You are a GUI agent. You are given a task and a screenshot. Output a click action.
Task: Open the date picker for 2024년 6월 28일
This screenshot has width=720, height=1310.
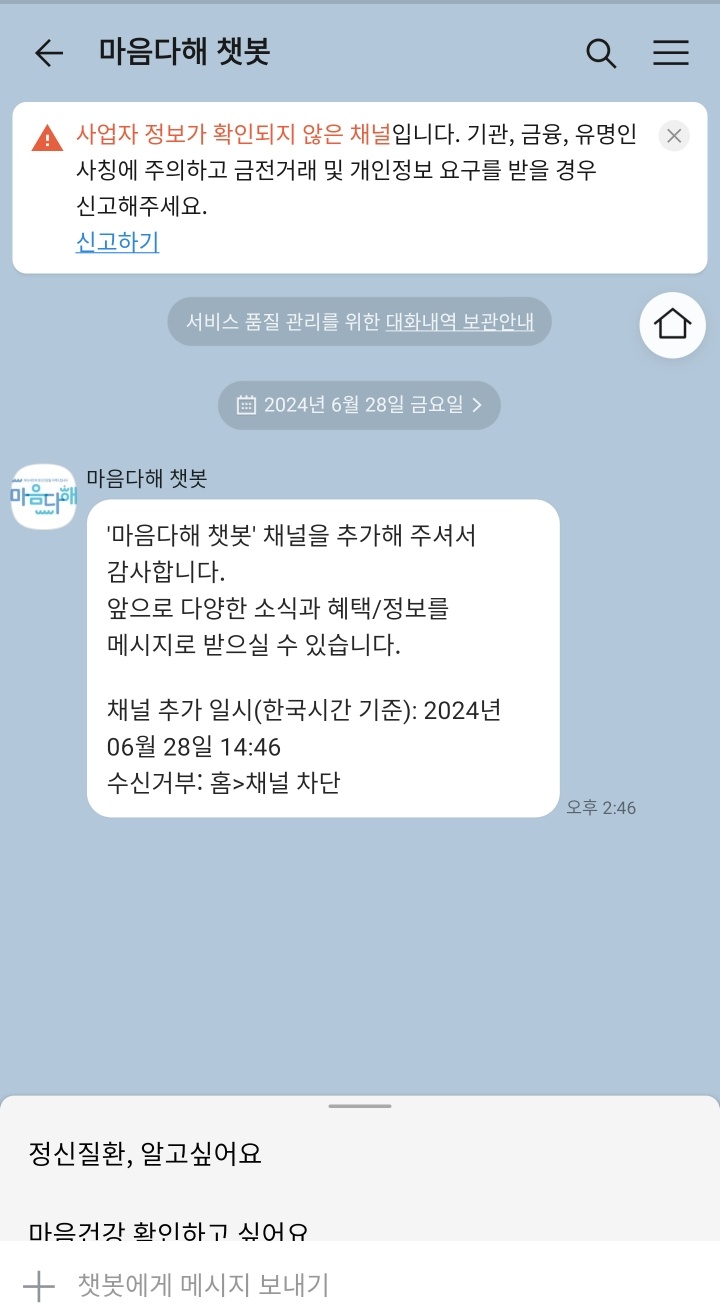(x=359, y=405)
